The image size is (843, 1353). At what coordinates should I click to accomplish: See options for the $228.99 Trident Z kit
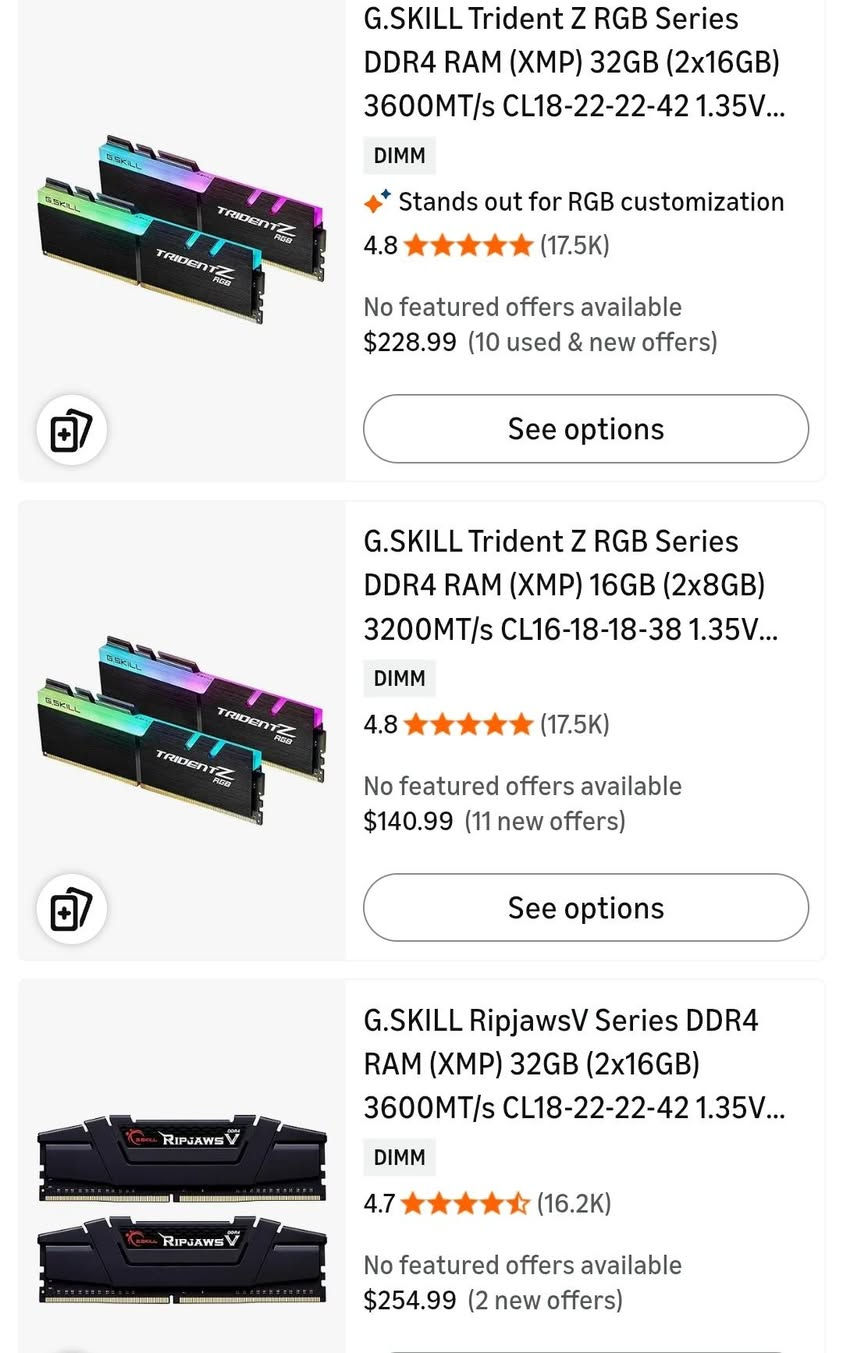pyautogui.click(x=585, y=429)
